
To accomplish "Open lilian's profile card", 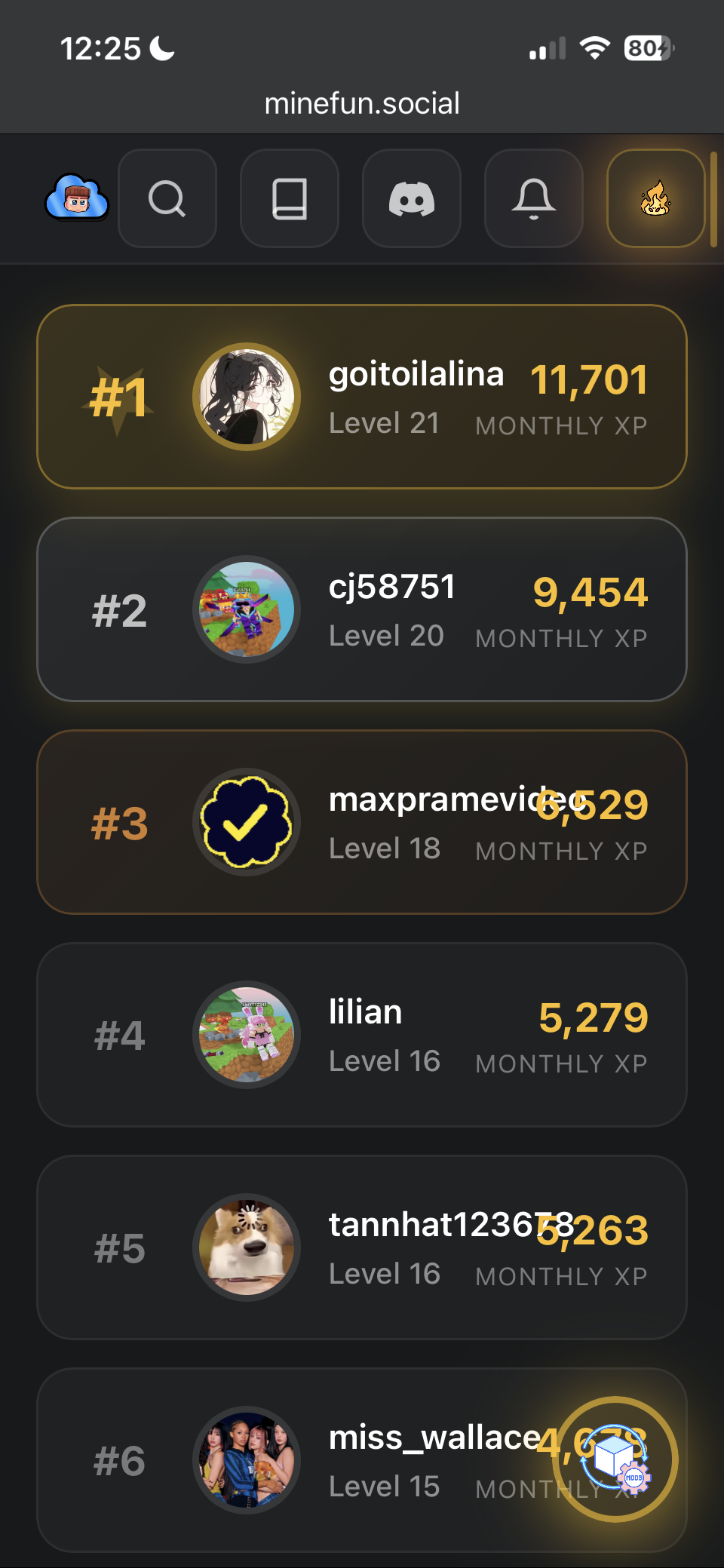I will [x=362, y=1035].
